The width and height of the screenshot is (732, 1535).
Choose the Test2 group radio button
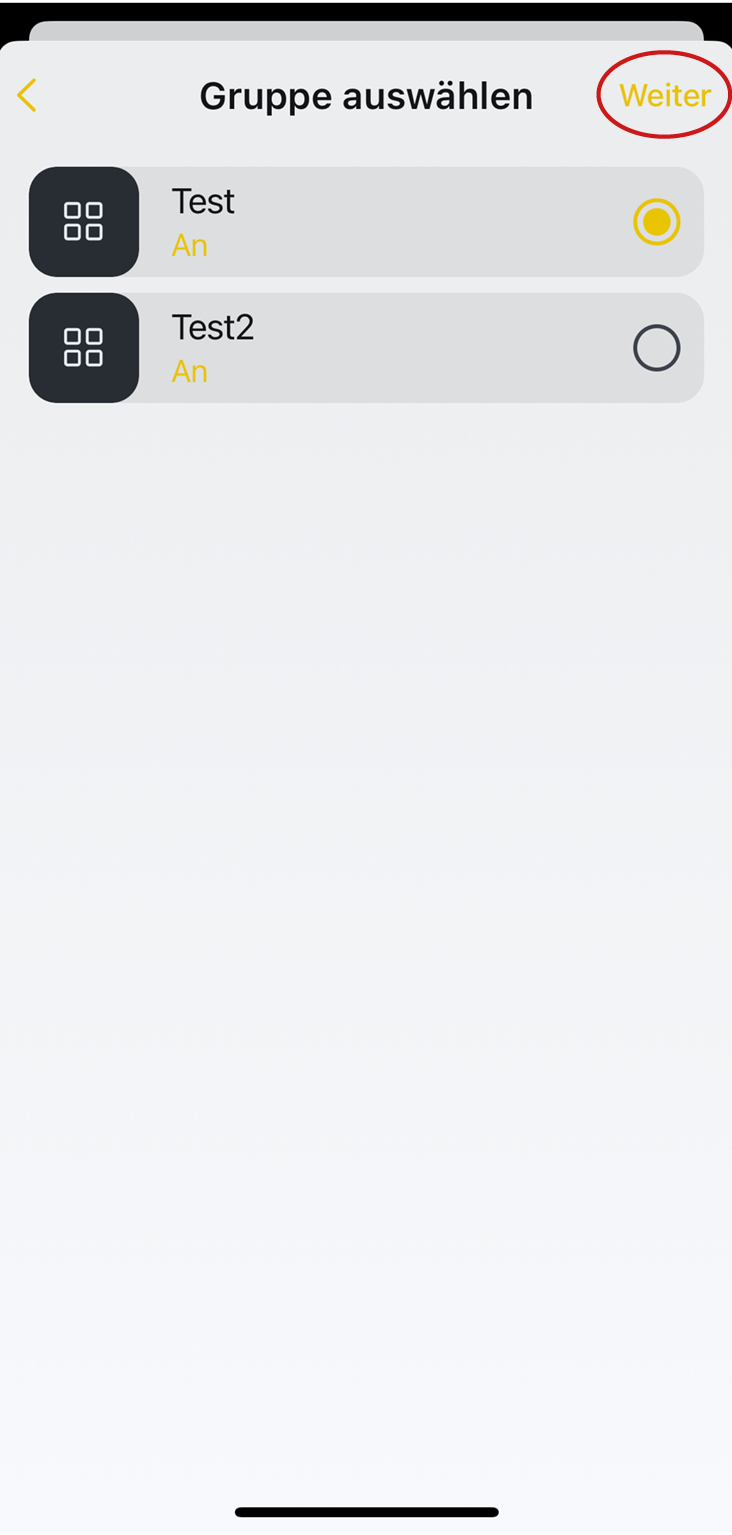pos(656,348)
